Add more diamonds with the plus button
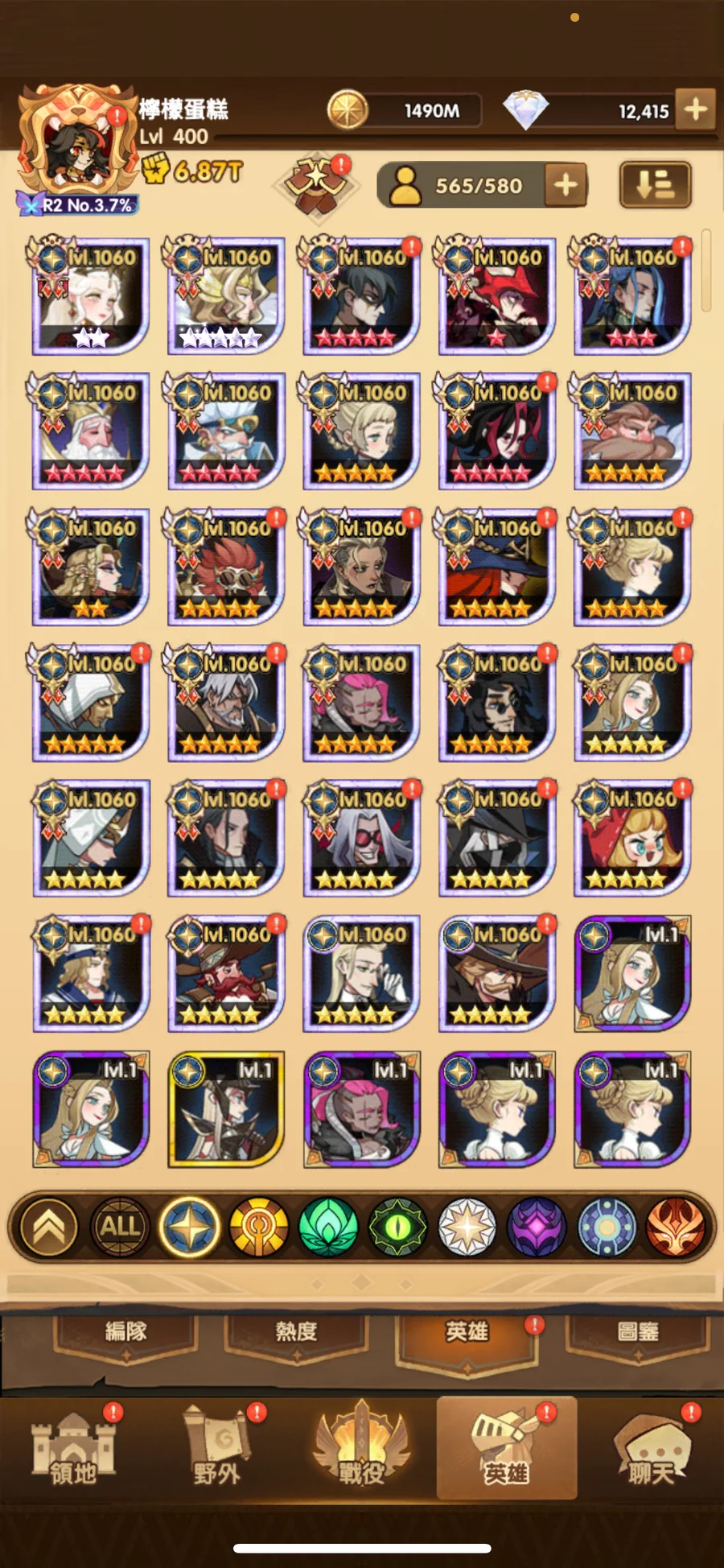The image size is (724, 1568). coord(696,109)
